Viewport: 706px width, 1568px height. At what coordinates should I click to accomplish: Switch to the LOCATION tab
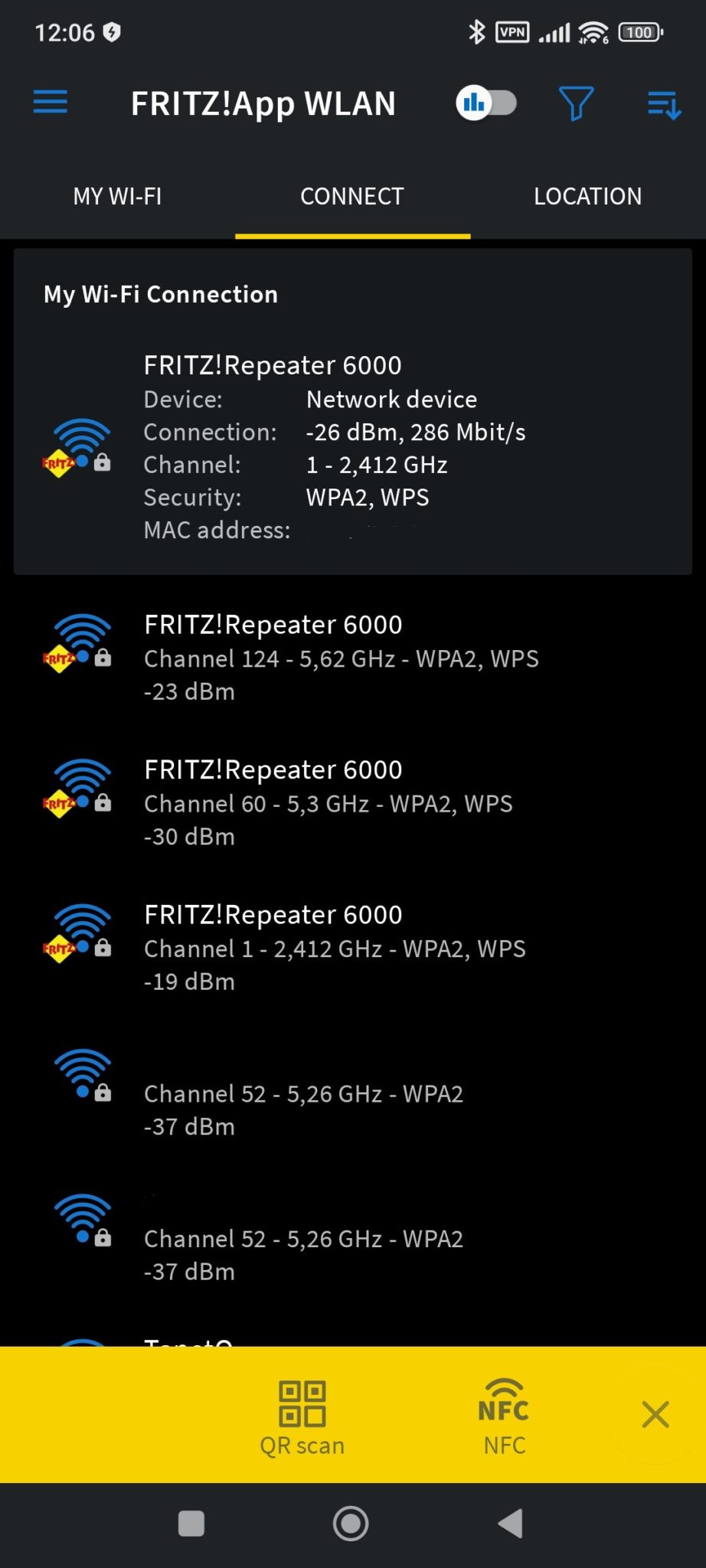point(587,197)
